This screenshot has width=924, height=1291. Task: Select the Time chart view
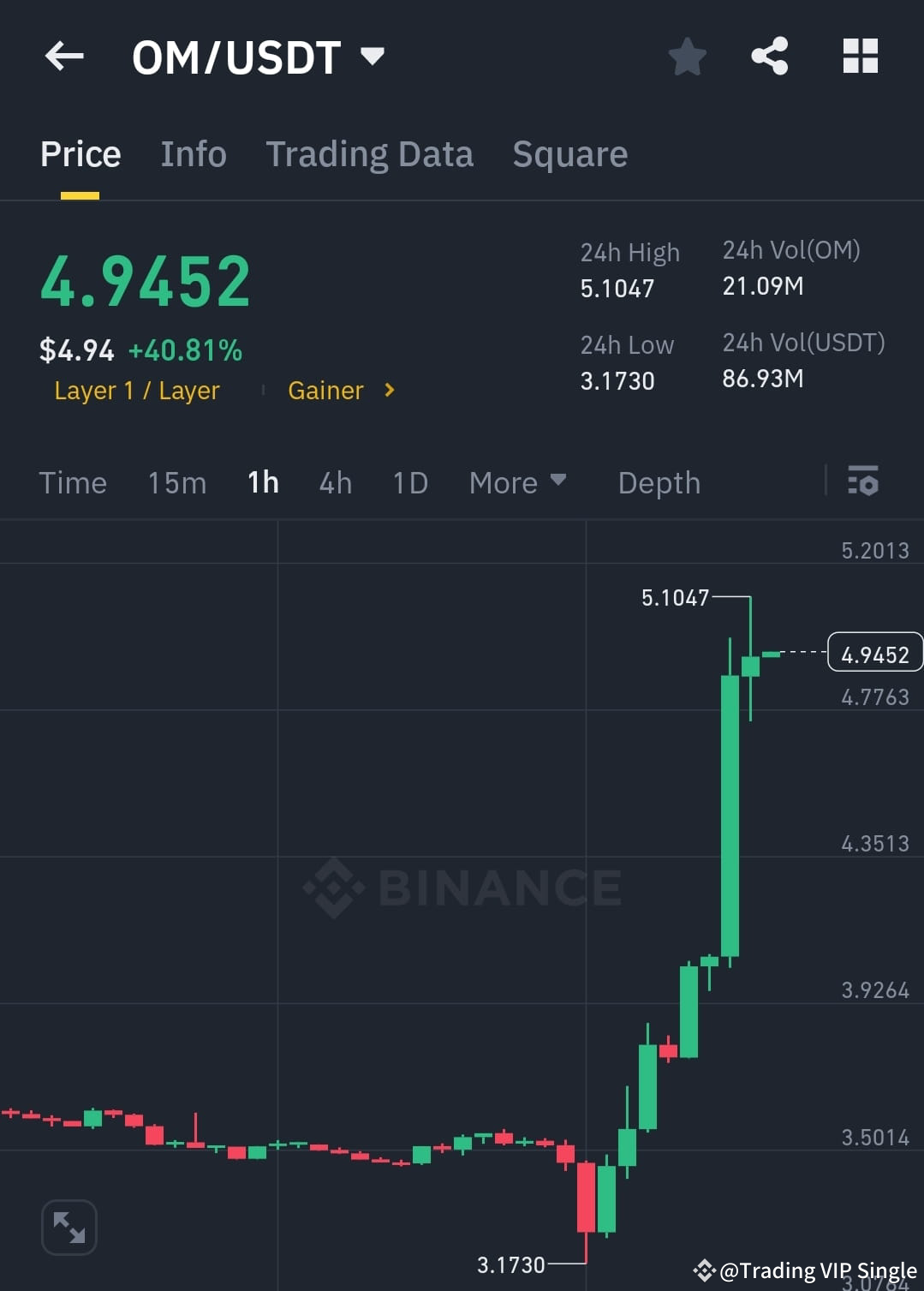(73, 482)
